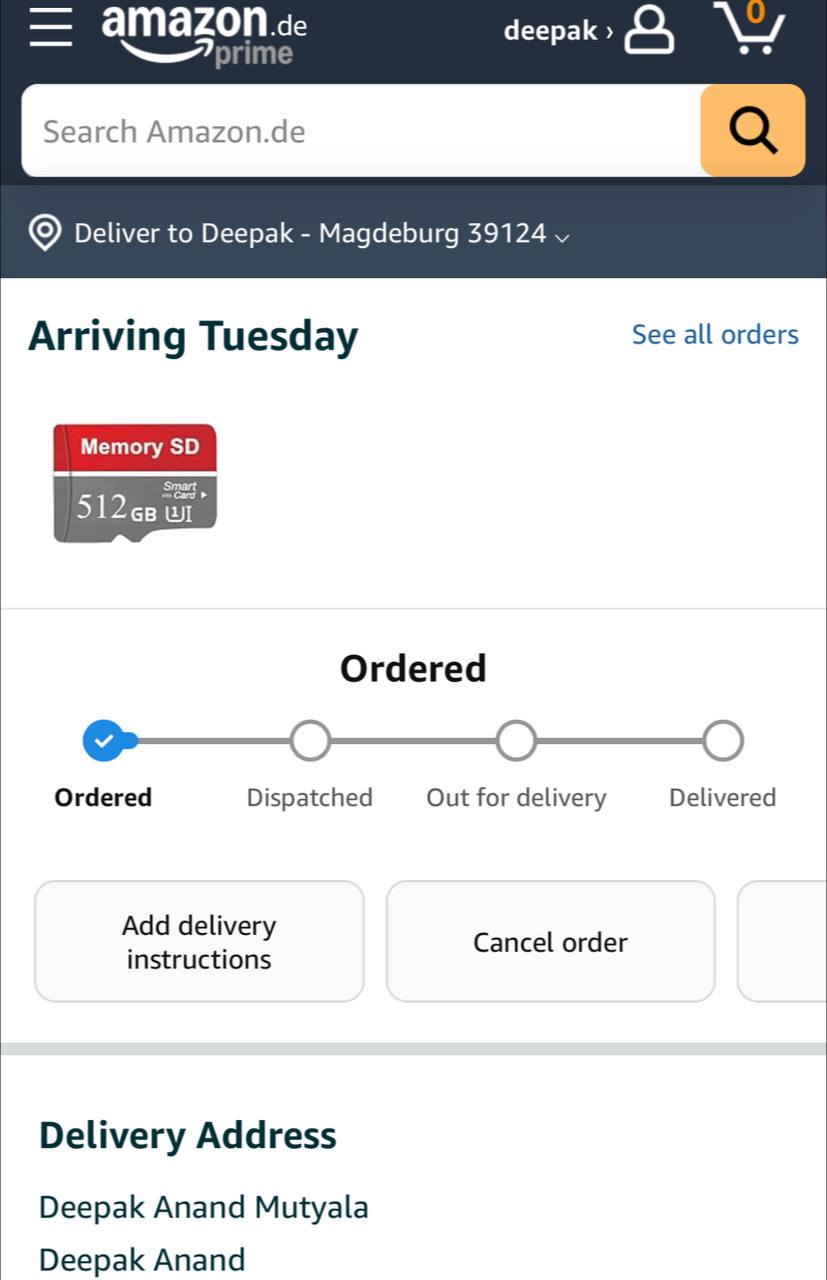
Task: Cancel the order
Action: pos(550,941)
